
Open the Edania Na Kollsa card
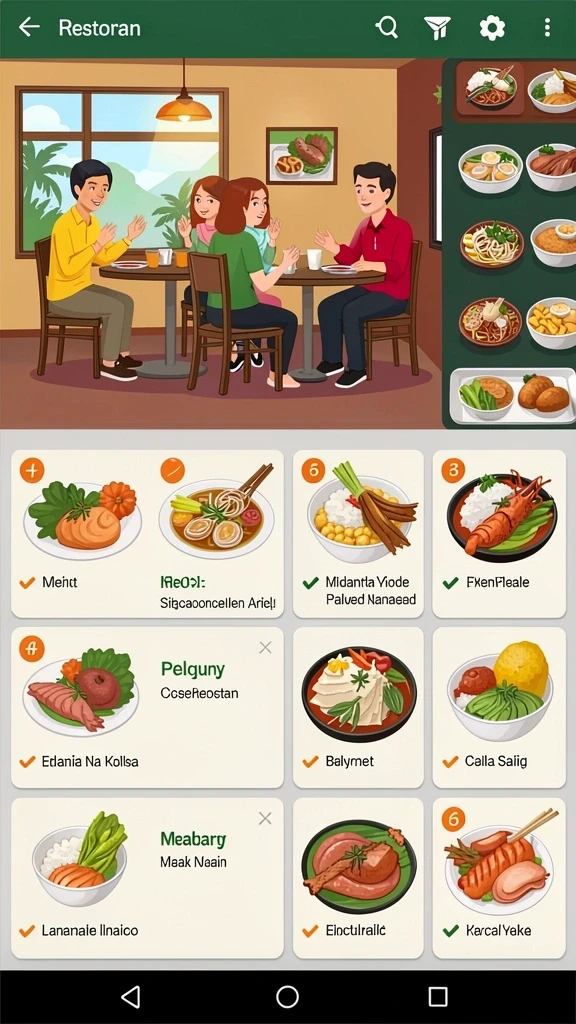[148, 707]
